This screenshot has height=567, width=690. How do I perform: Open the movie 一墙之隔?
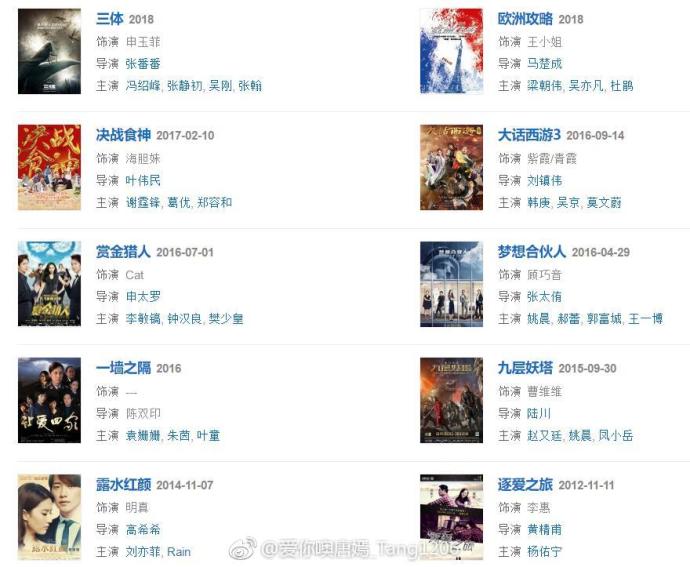(x=124, y=368)
